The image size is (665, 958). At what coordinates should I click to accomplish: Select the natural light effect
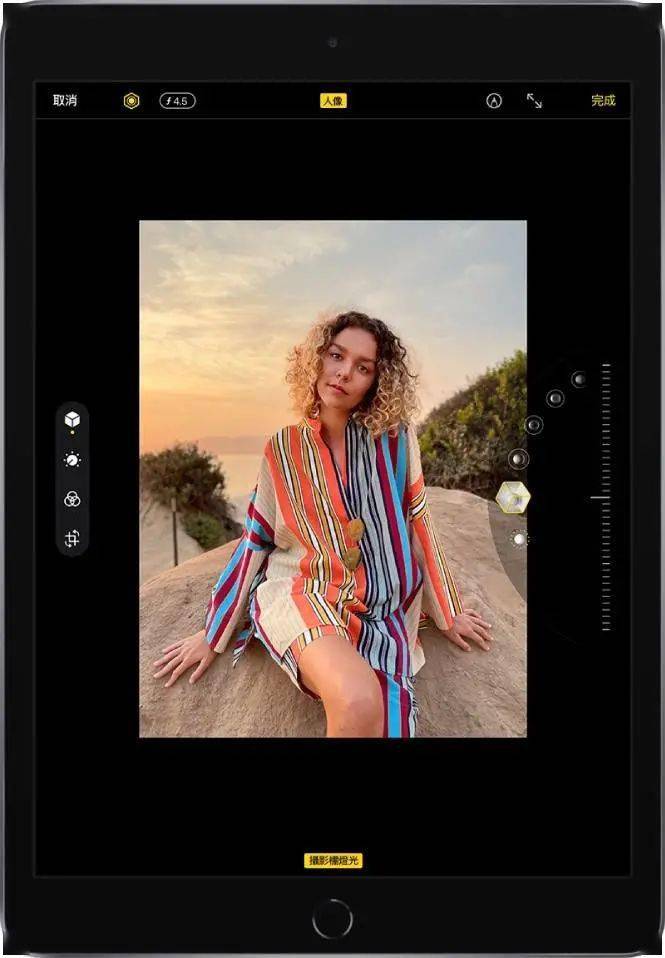(518, 539)
